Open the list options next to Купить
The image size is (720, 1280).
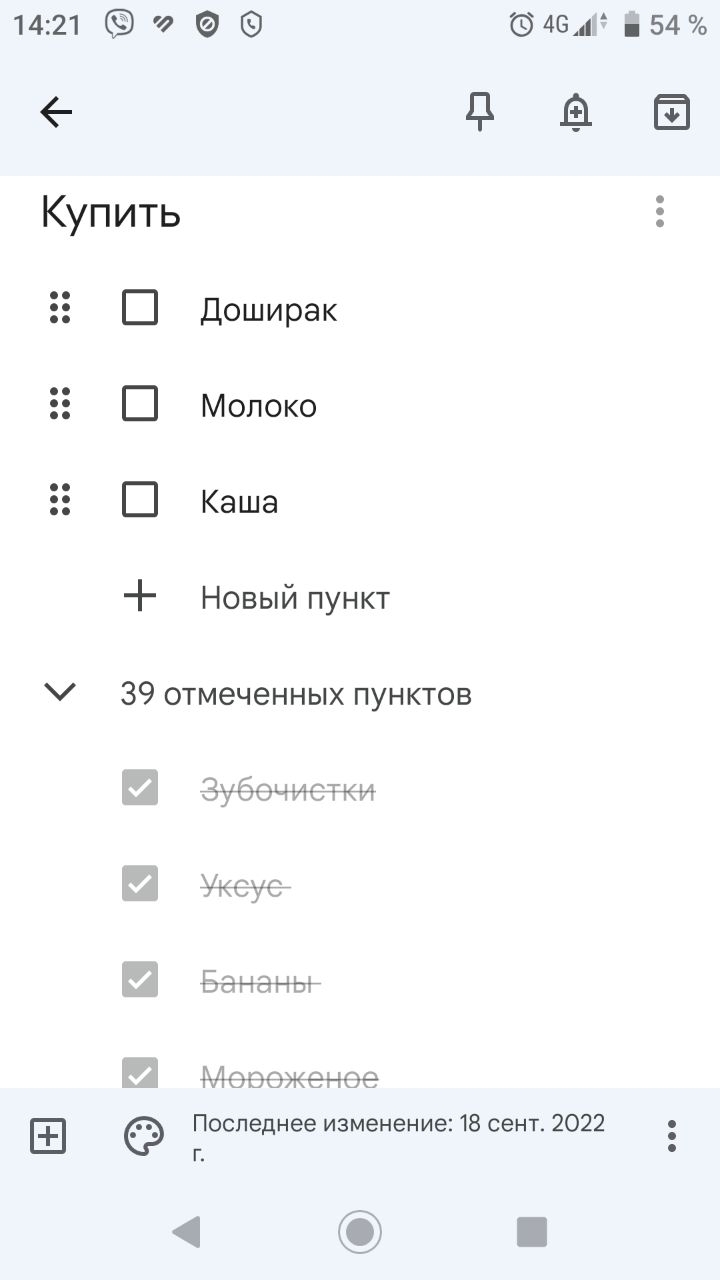point(660,212)
